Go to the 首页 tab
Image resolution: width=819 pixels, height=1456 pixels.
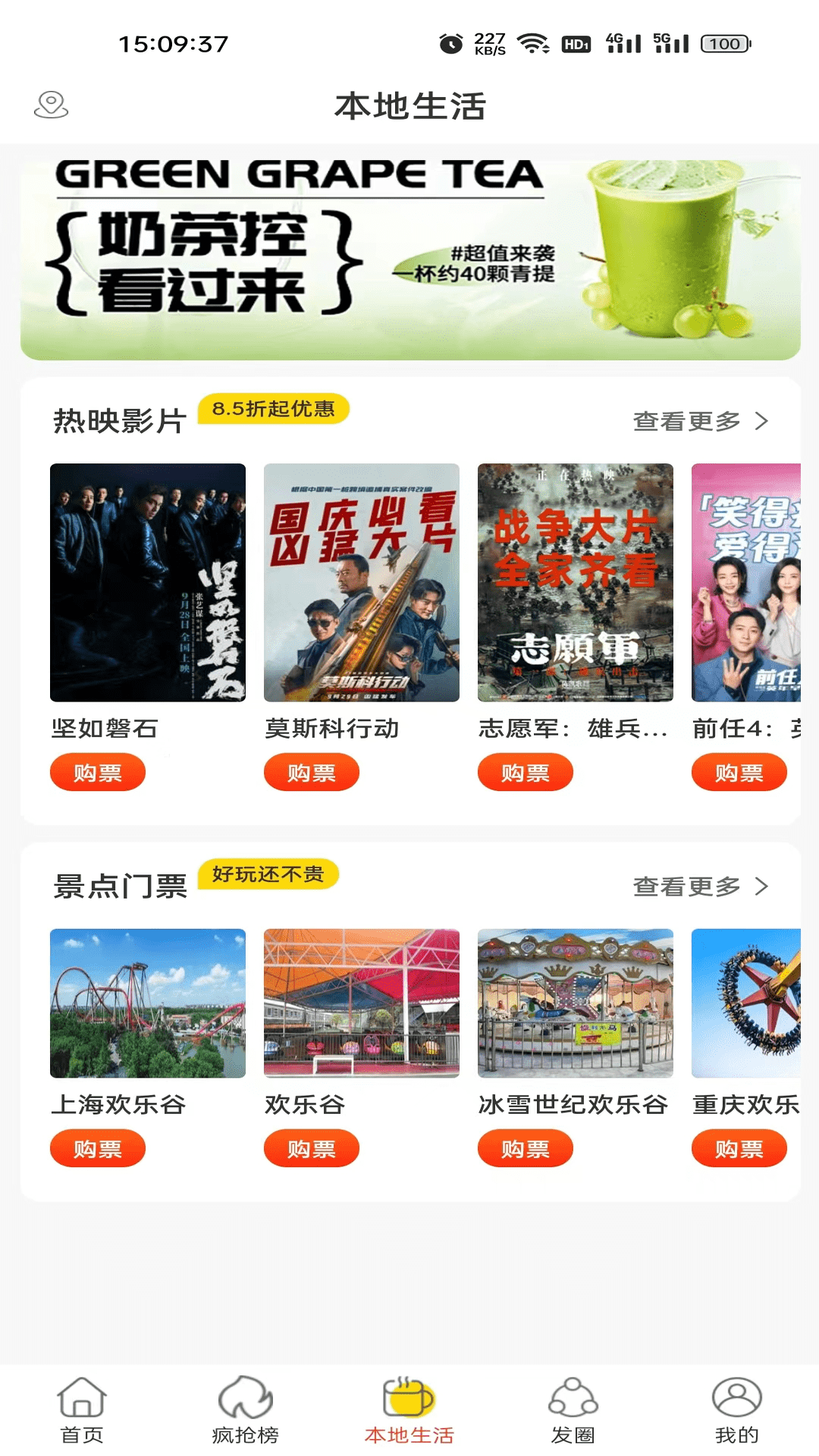click(x=82, y=1410)
